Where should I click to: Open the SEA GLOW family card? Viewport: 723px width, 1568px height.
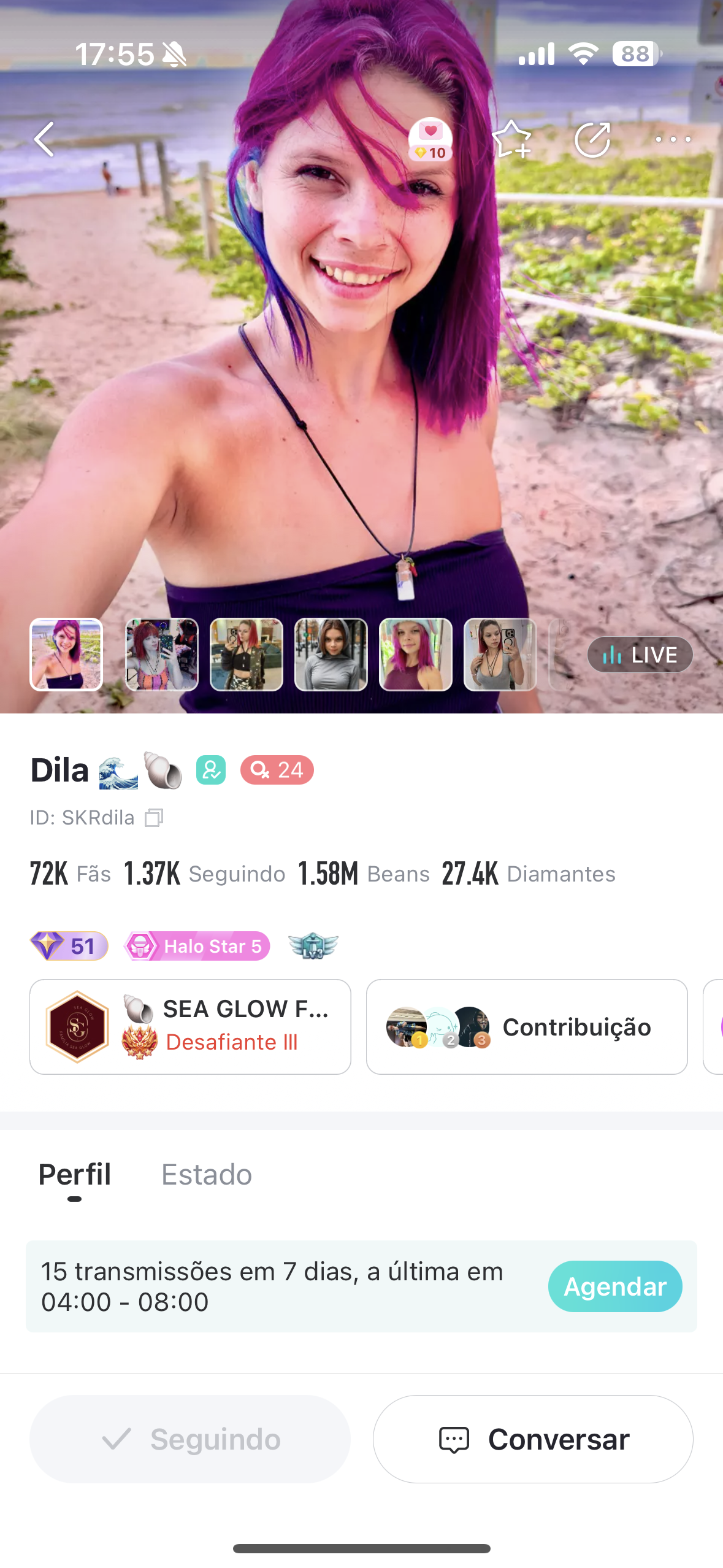click(190, 1026)
